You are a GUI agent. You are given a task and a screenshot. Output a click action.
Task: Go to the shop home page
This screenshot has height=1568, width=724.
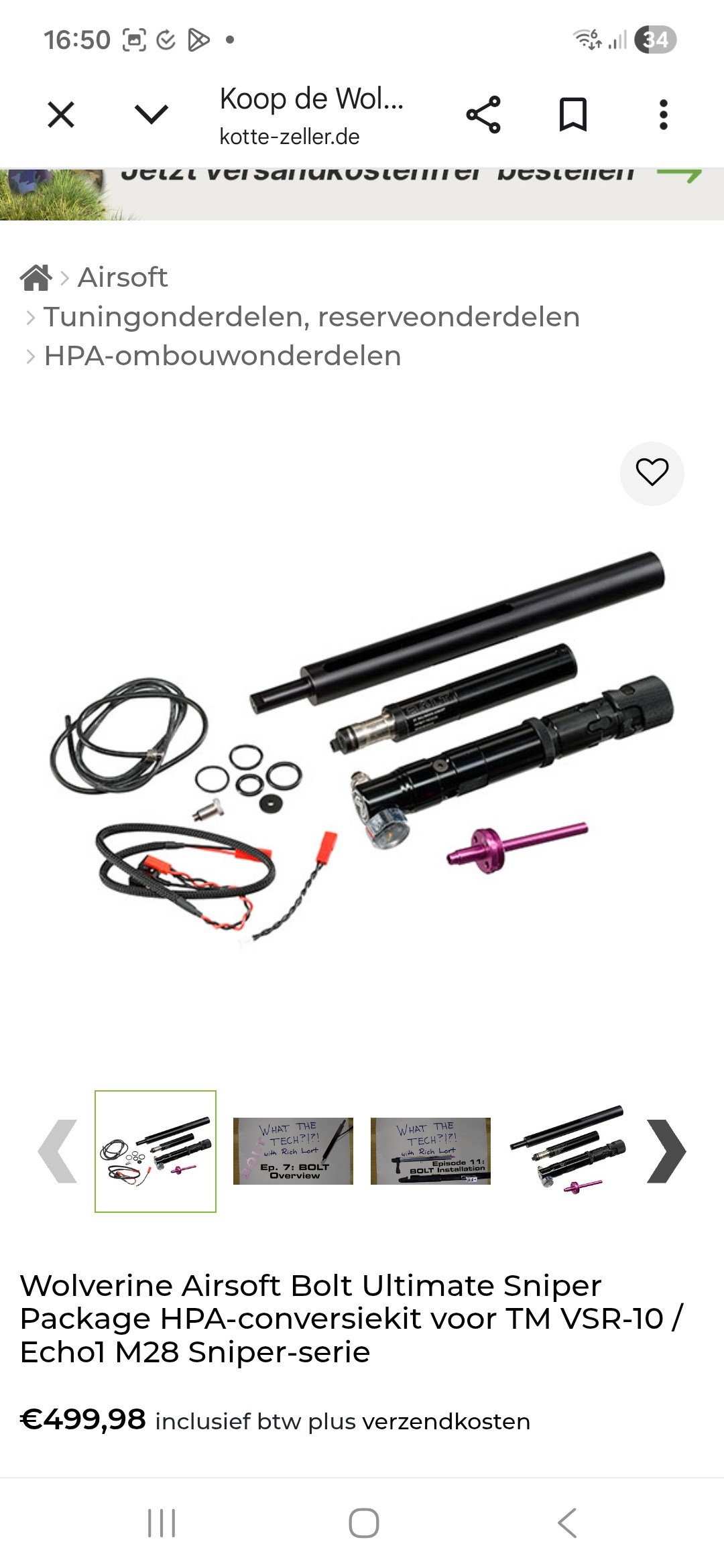36,277
